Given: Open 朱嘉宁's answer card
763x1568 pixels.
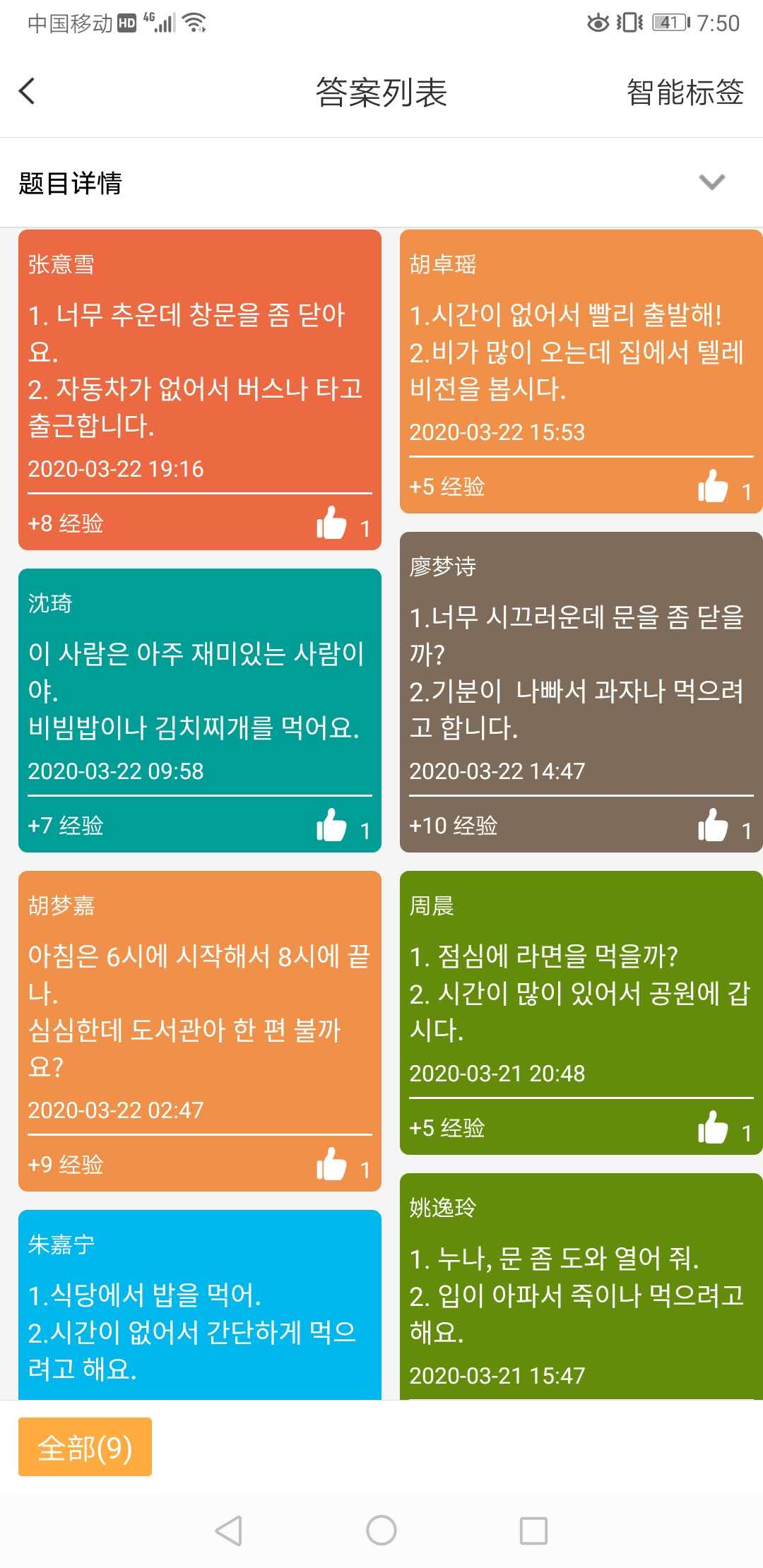Looking at the screenshot, I should coord(199,1314).
